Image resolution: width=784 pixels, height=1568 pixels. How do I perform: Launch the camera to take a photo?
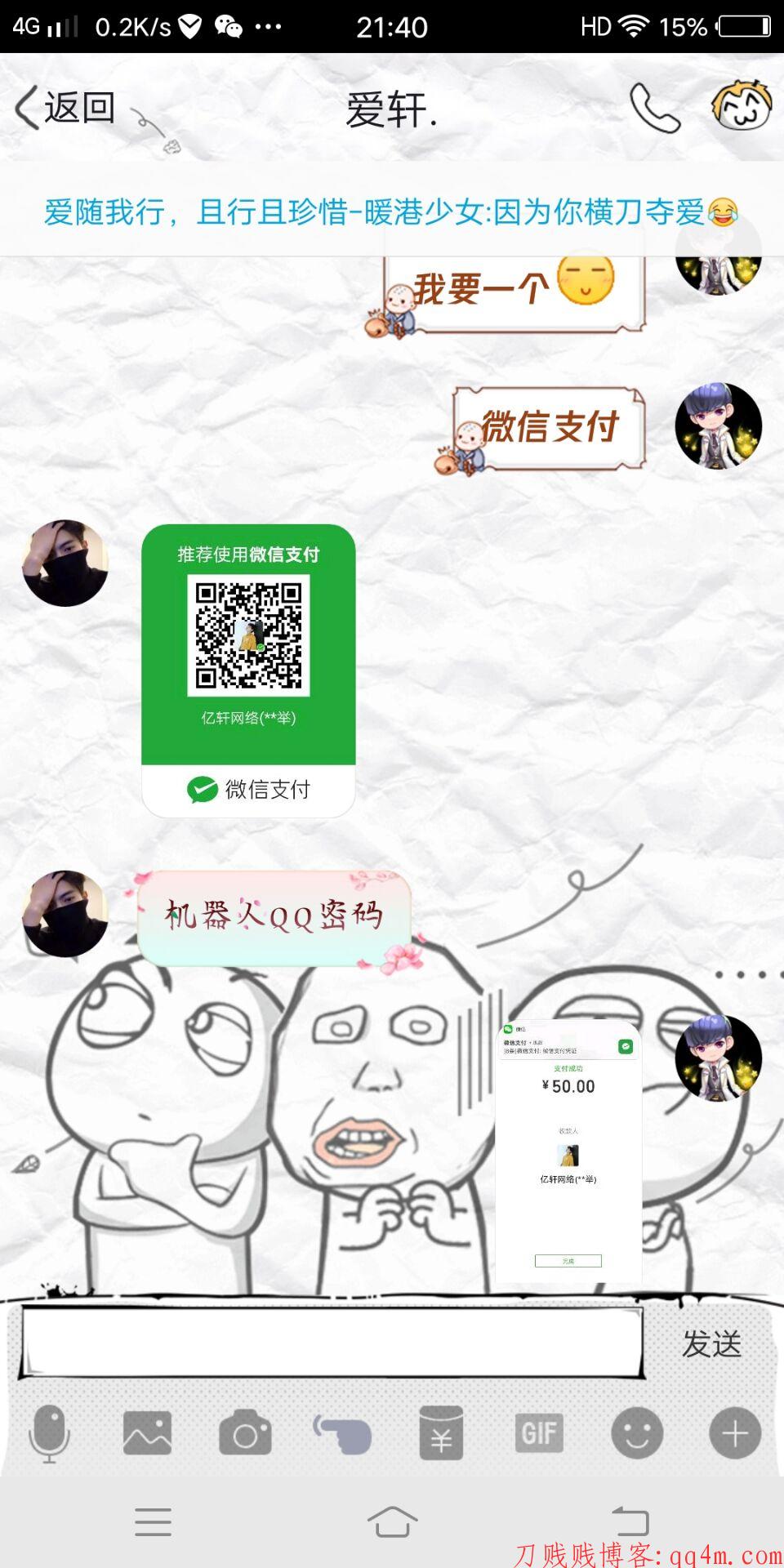(x=245, y=1433)
